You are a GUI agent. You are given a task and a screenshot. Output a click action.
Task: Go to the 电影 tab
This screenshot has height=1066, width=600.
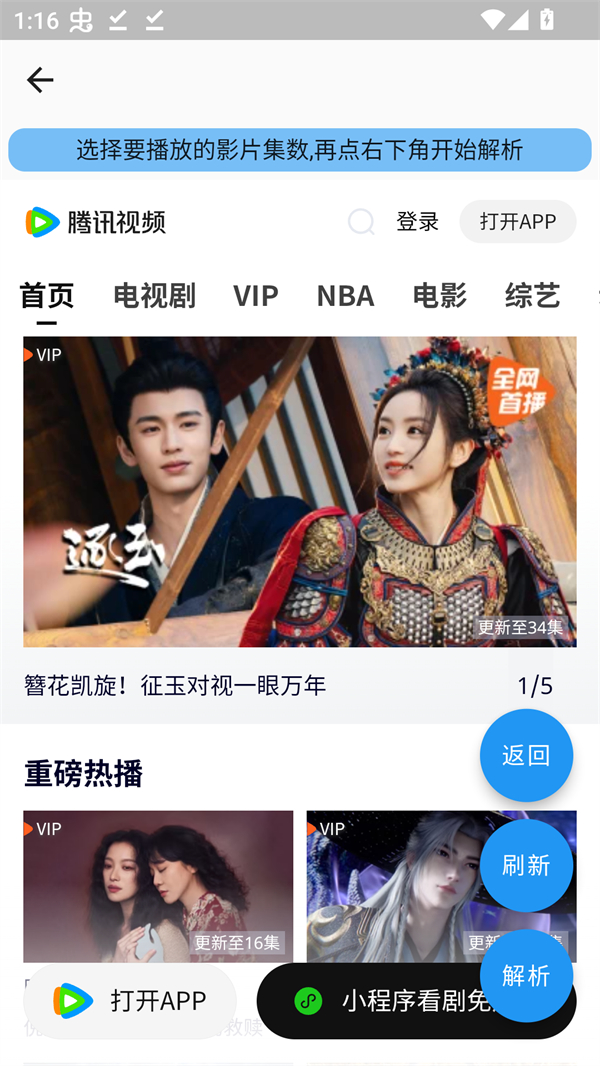(439, 296)
